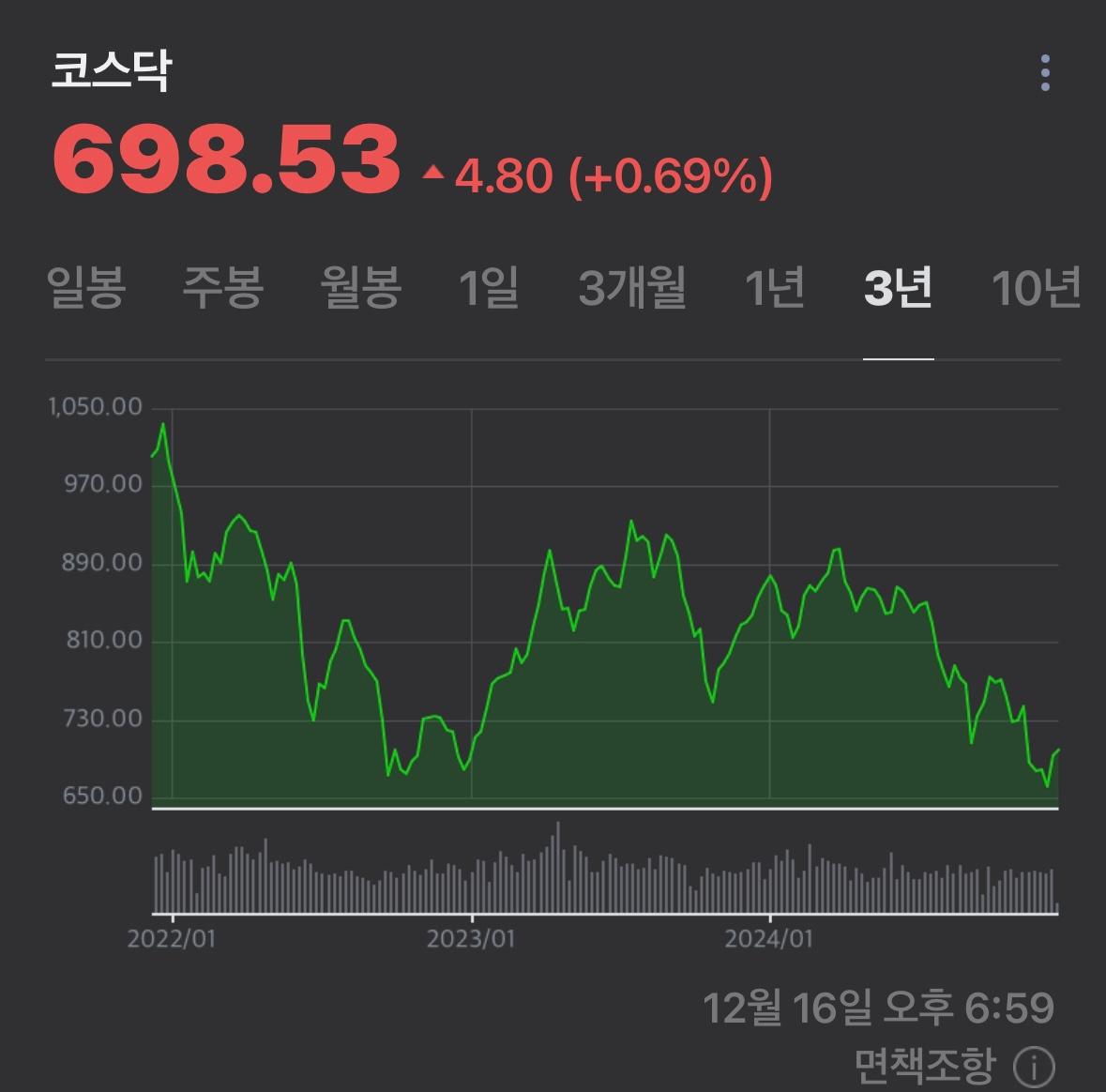Open the three-dot overflow menu
The width and height of the screenshot is (1106, 1092).
point(1045,72)
